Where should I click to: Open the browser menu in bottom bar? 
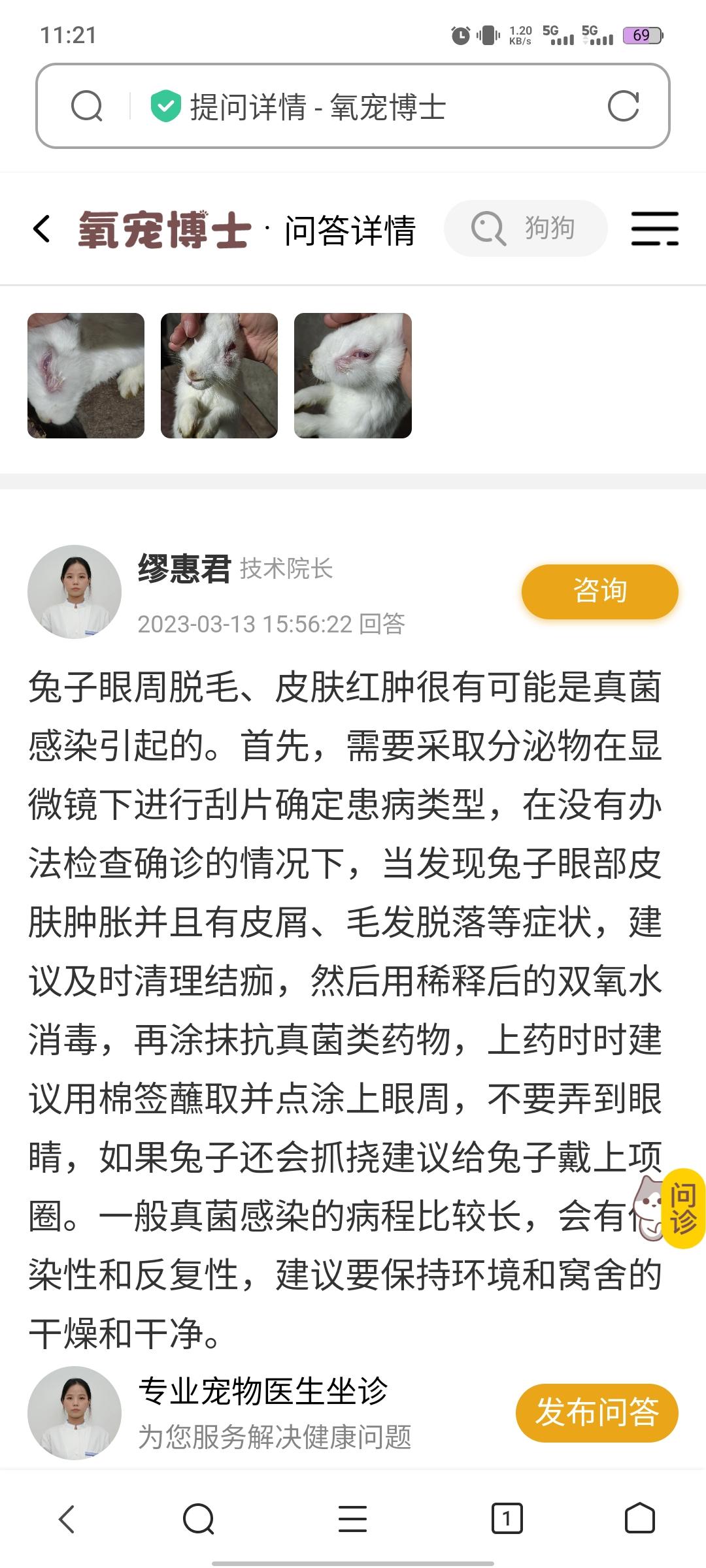[x=352, y=1518]
